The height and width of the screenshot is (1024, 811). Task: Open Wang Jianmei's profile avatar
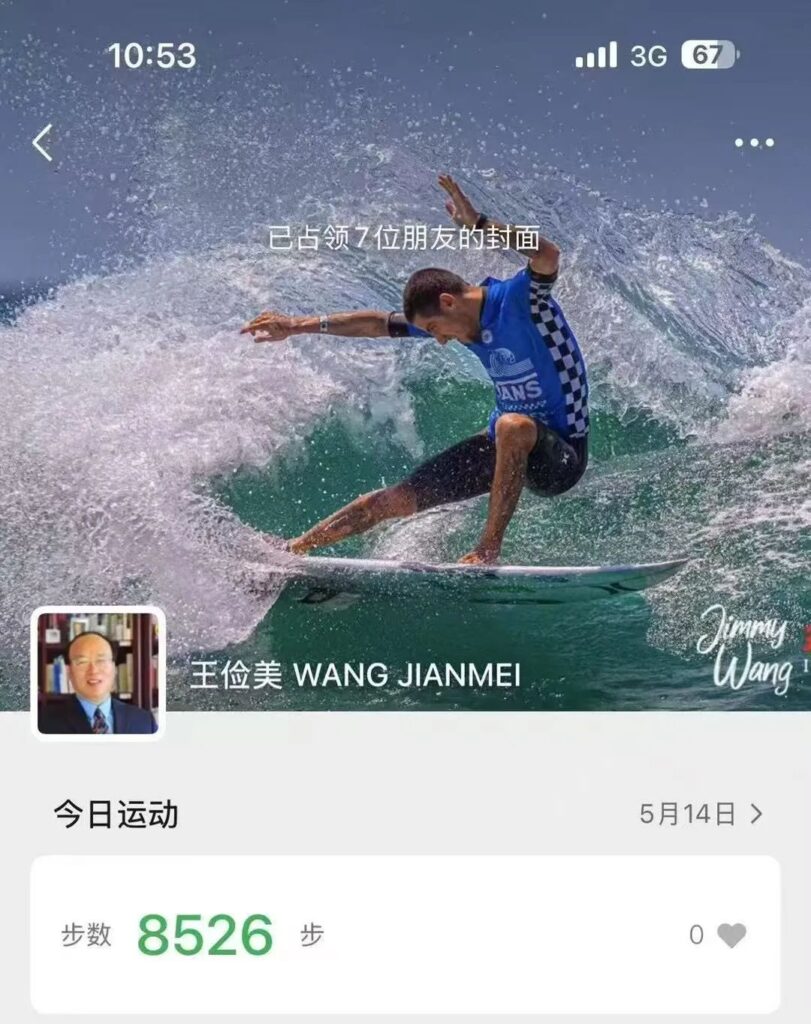pyautogui.click(x=98, y=672)
